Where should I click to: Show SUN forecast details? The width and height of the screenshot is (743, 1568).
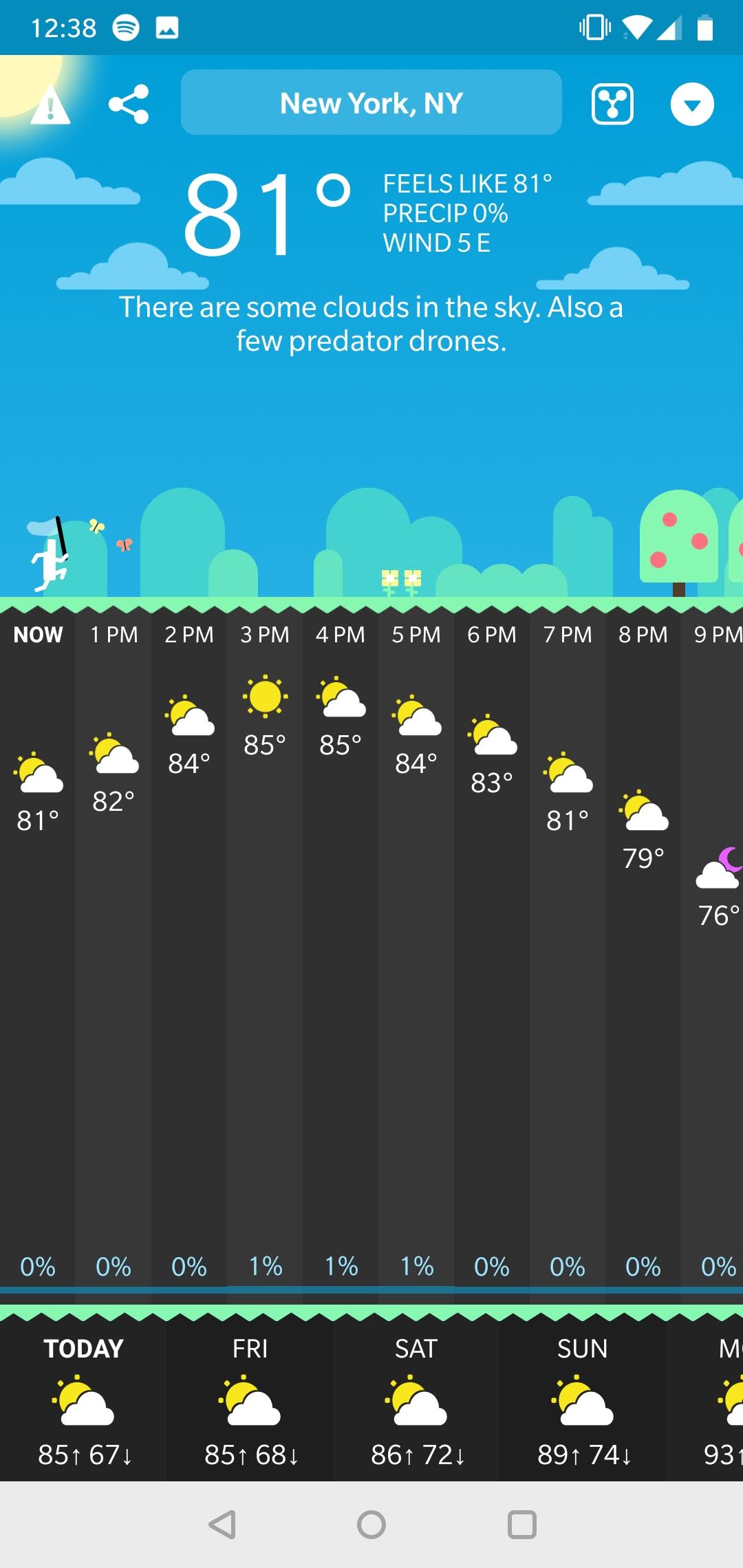tap(583, 1402)
